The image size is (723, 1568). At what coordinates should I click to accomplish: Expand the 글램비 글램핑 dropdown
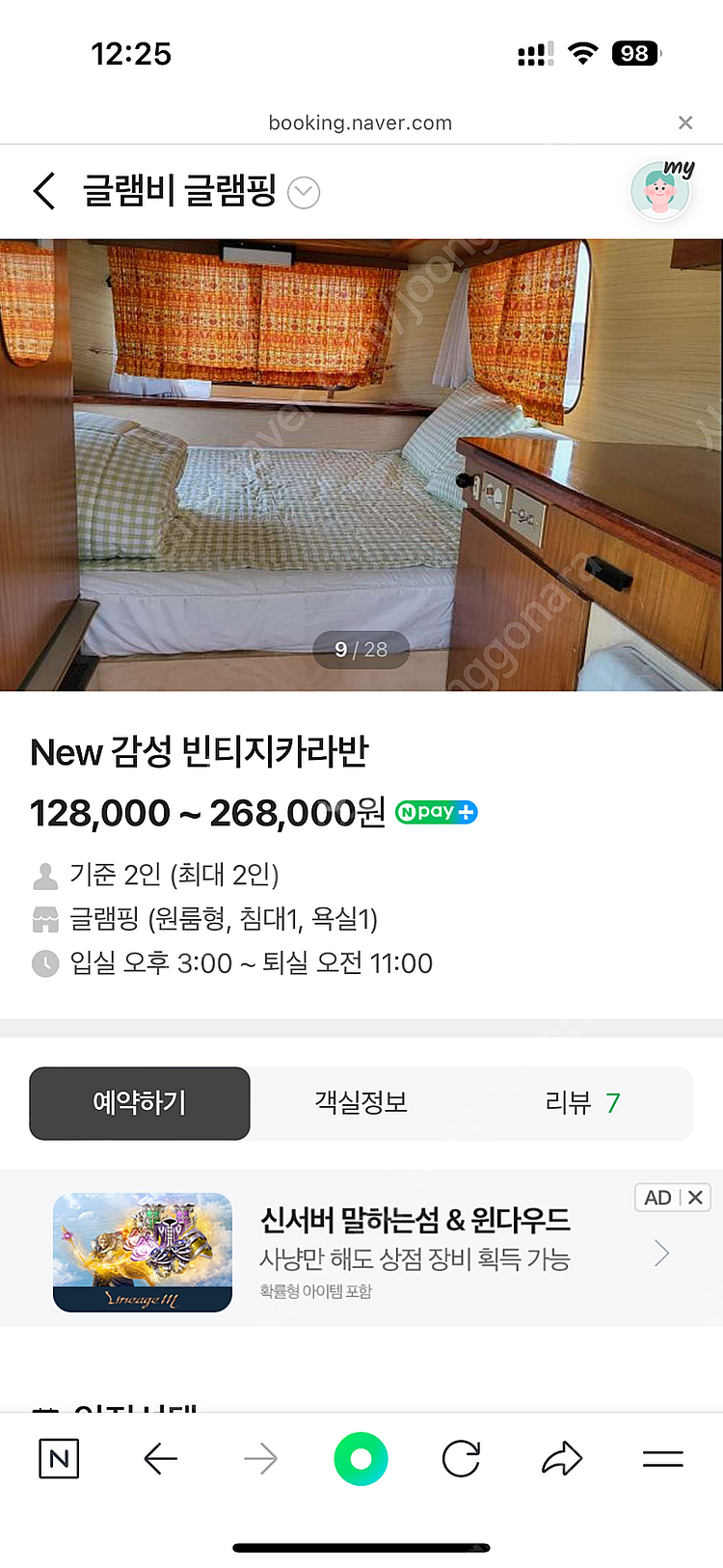click(304, 193)
